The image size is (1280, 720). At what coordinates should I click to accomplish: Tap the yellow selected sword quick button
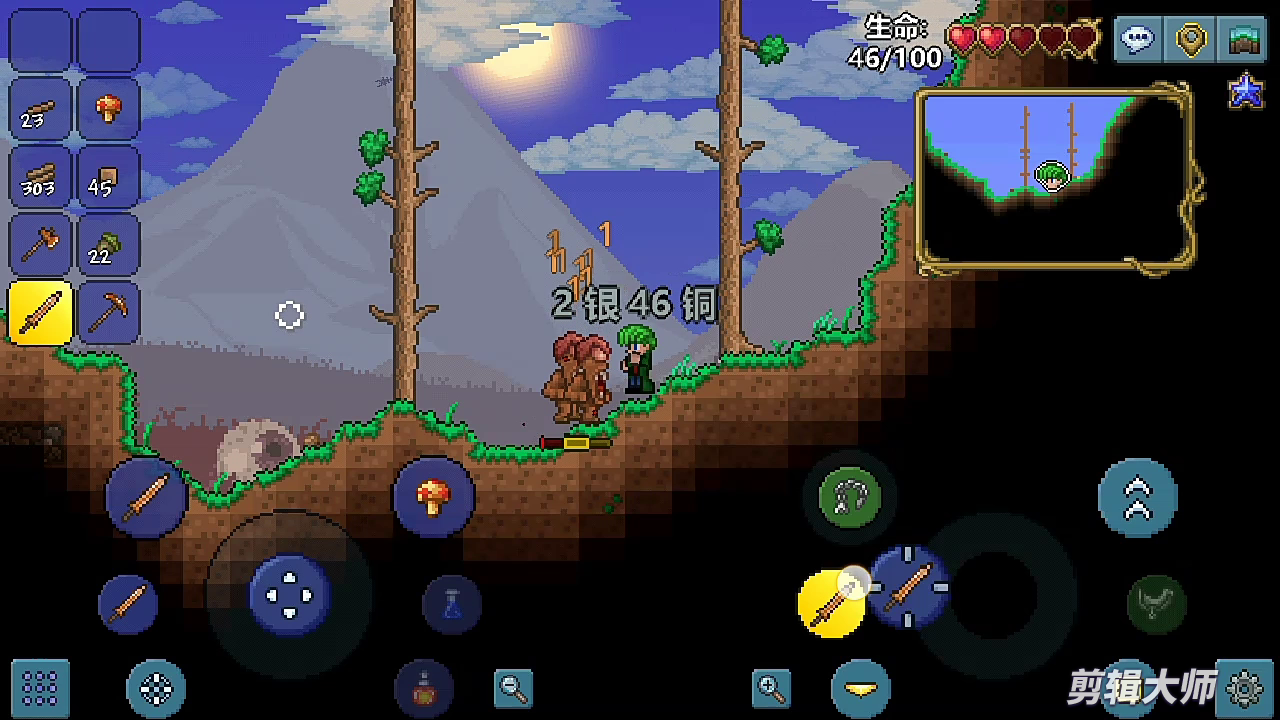[831, 604]
